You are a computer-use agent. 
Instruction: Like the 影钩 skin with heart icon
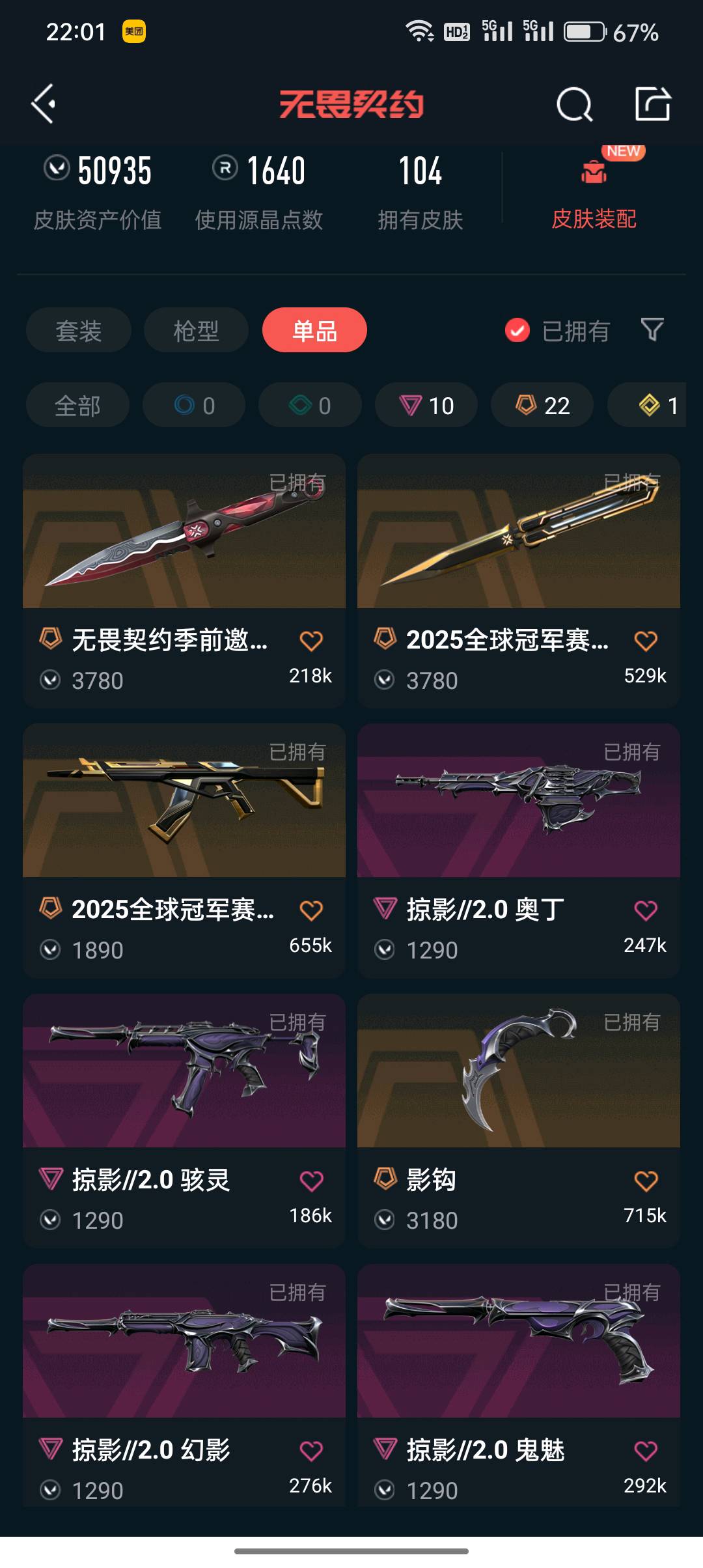[646, 1181]
